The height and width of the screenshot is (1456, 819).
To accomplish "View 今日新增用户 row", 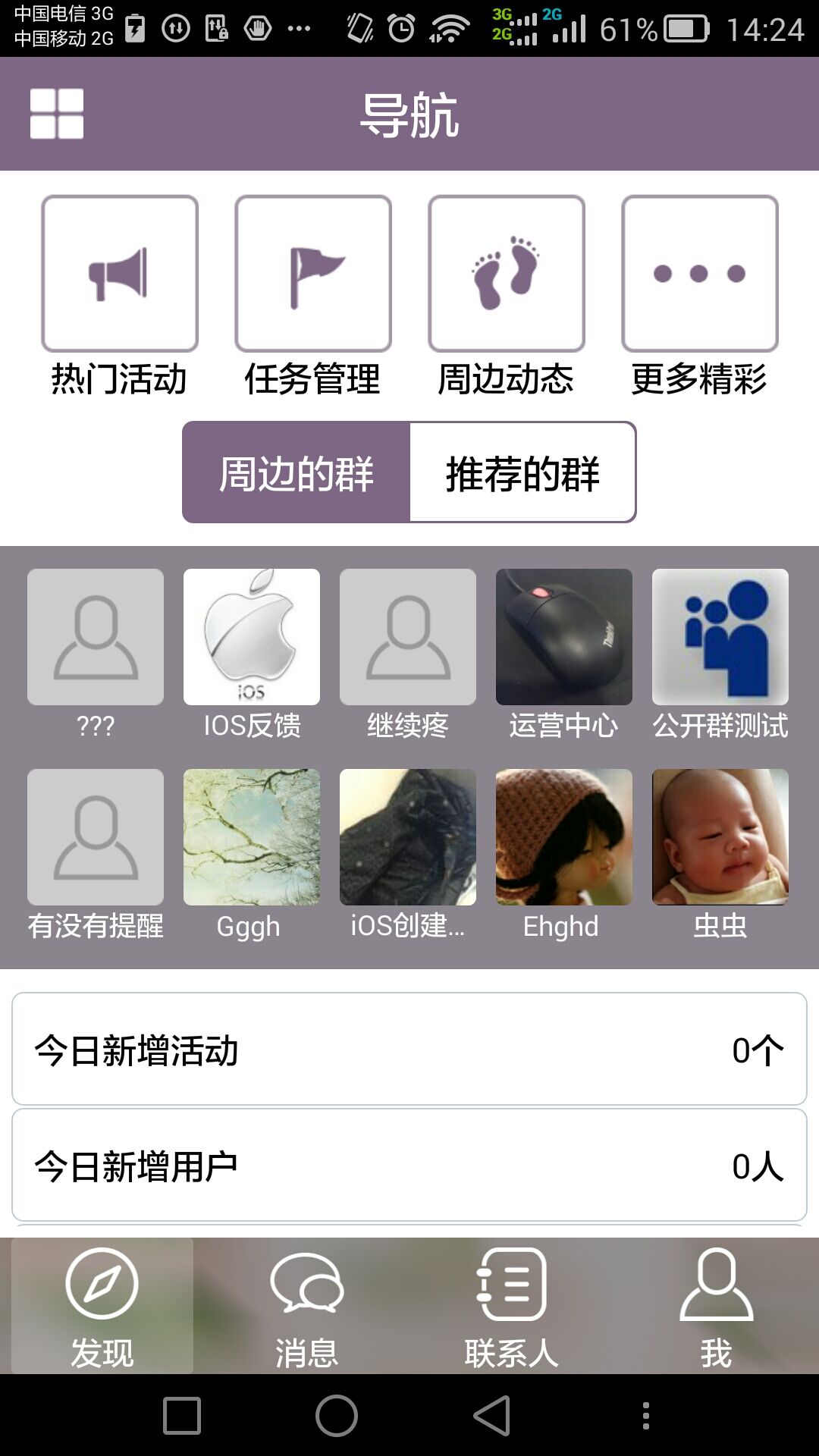I will [409, 1166].
